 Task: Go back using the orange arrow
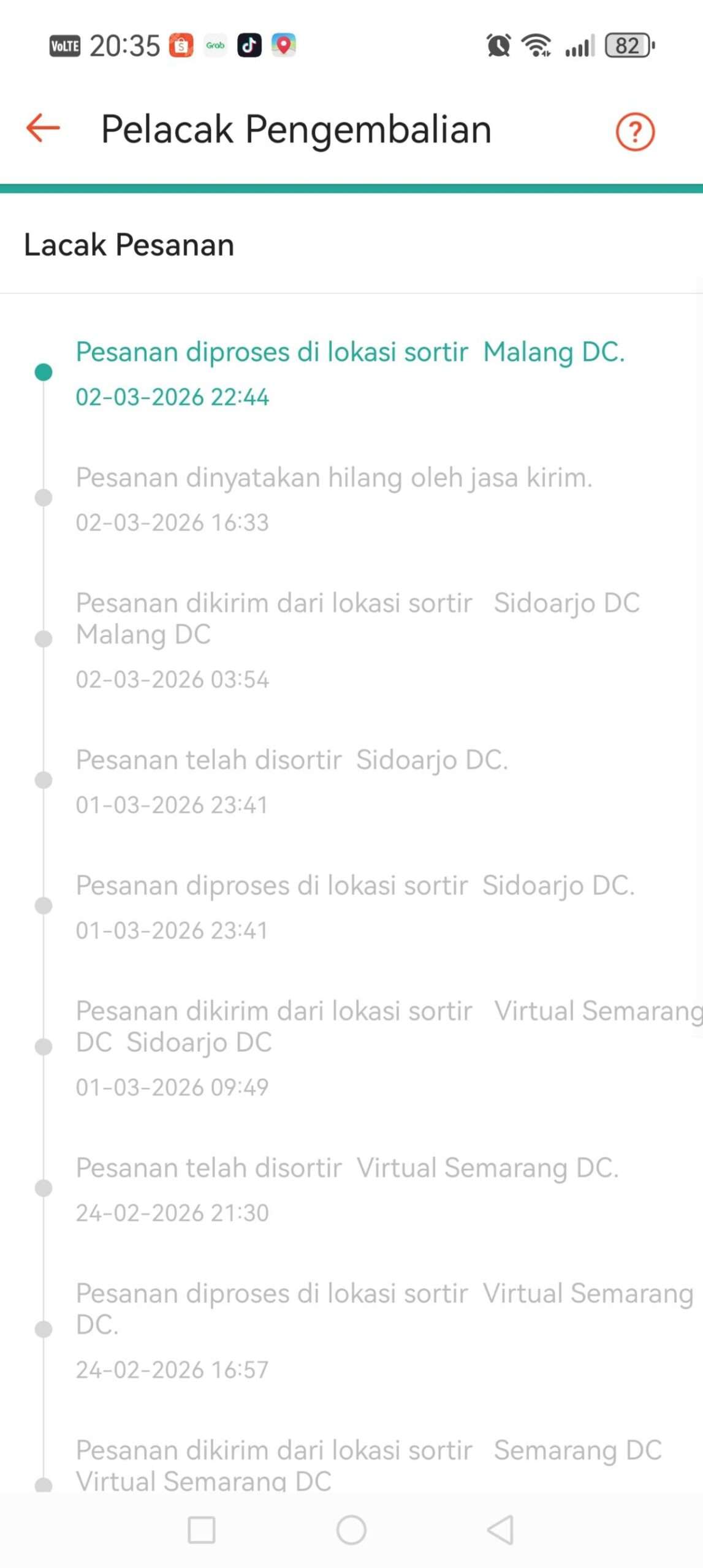43,128
